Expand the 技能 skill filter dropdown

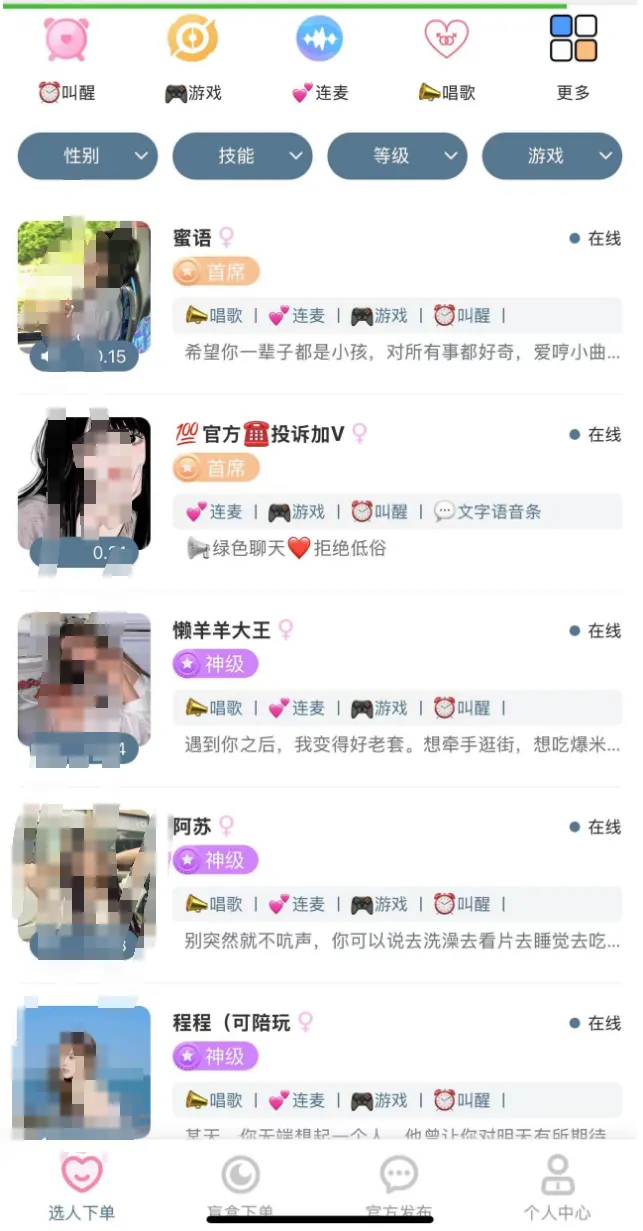[x=242, y=156]
